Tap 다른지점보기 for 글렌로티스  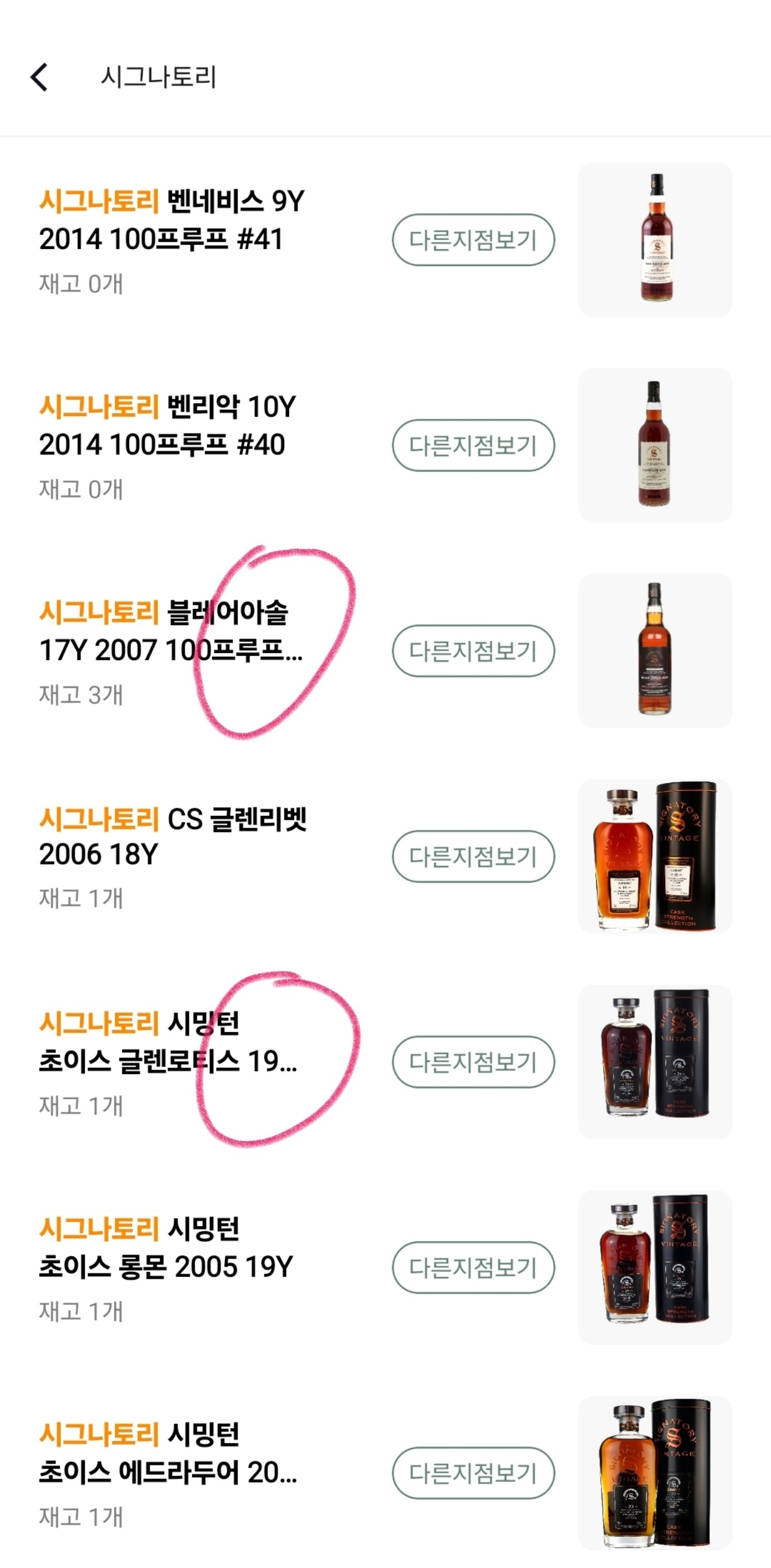472,1062
